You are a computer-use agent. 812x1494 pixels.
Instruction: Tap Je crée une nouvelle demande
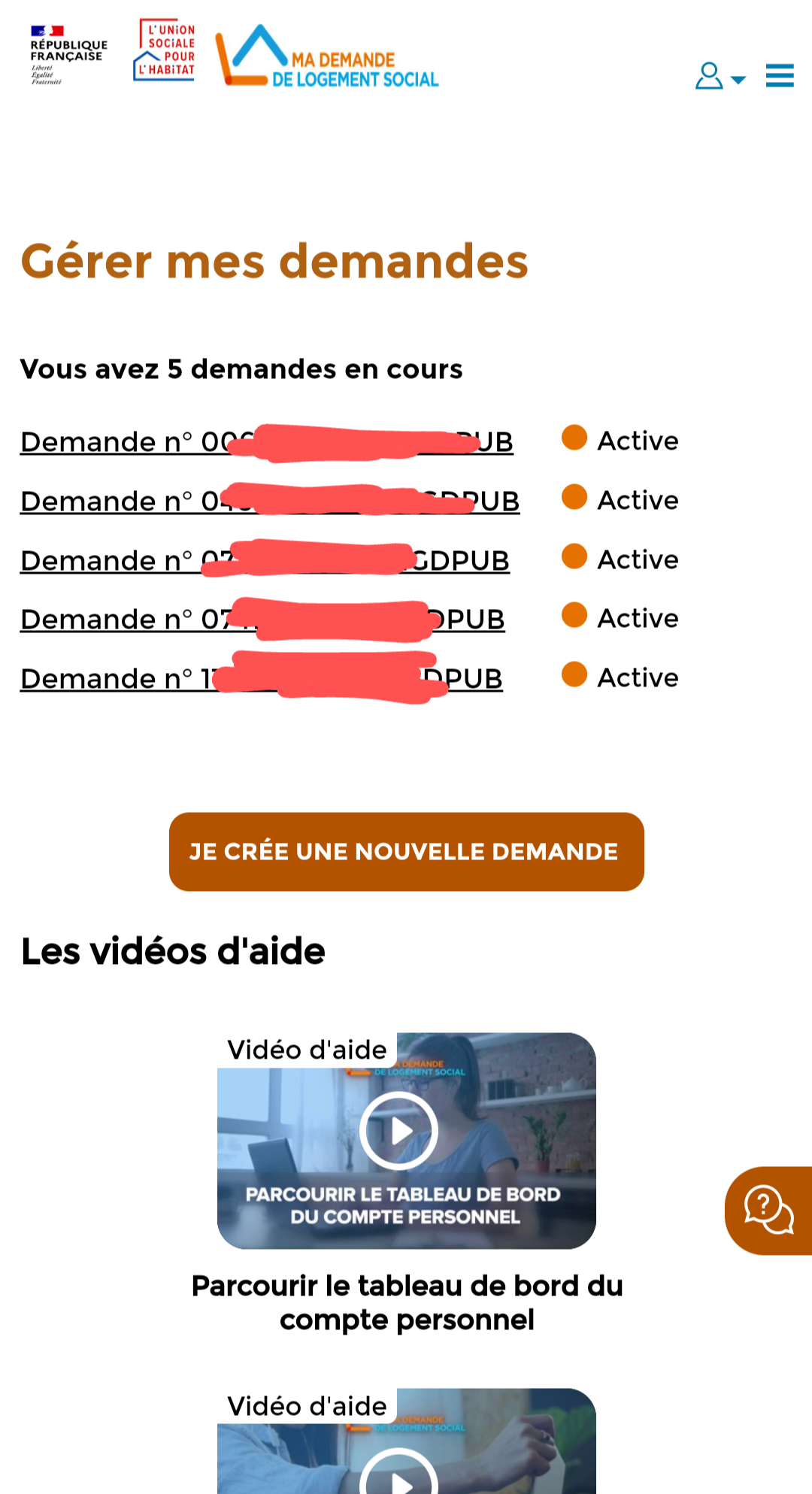[x=406, y=852]
